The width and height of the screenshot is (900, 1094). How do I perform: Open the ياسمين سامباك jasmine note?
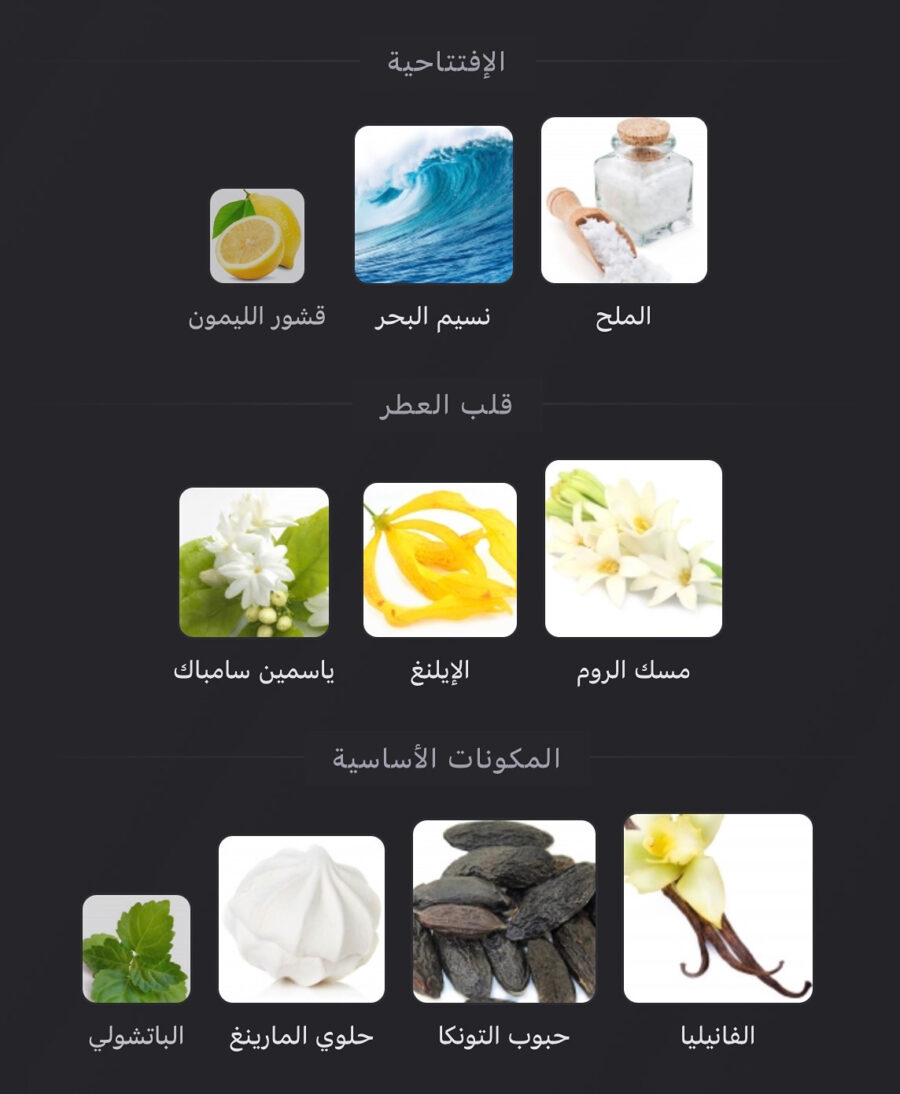pyautogui.click(x=254, y=562)
